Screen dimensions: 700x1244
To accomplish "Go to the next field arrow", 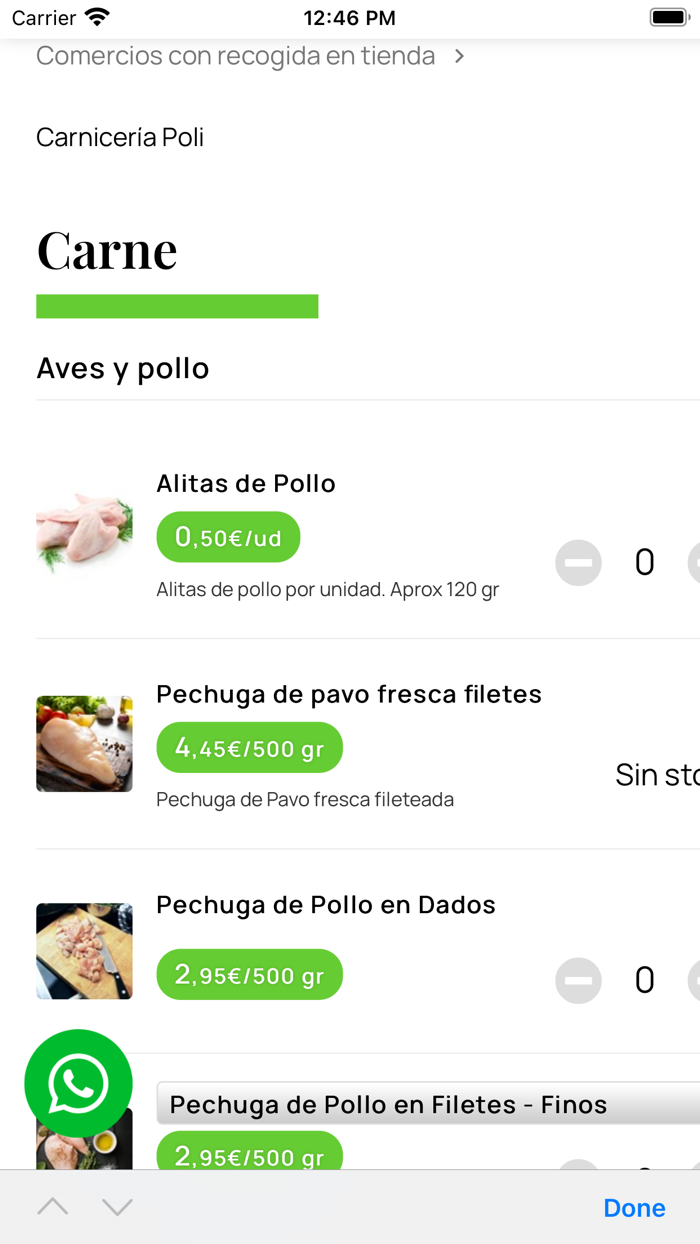I will 117,1208.
